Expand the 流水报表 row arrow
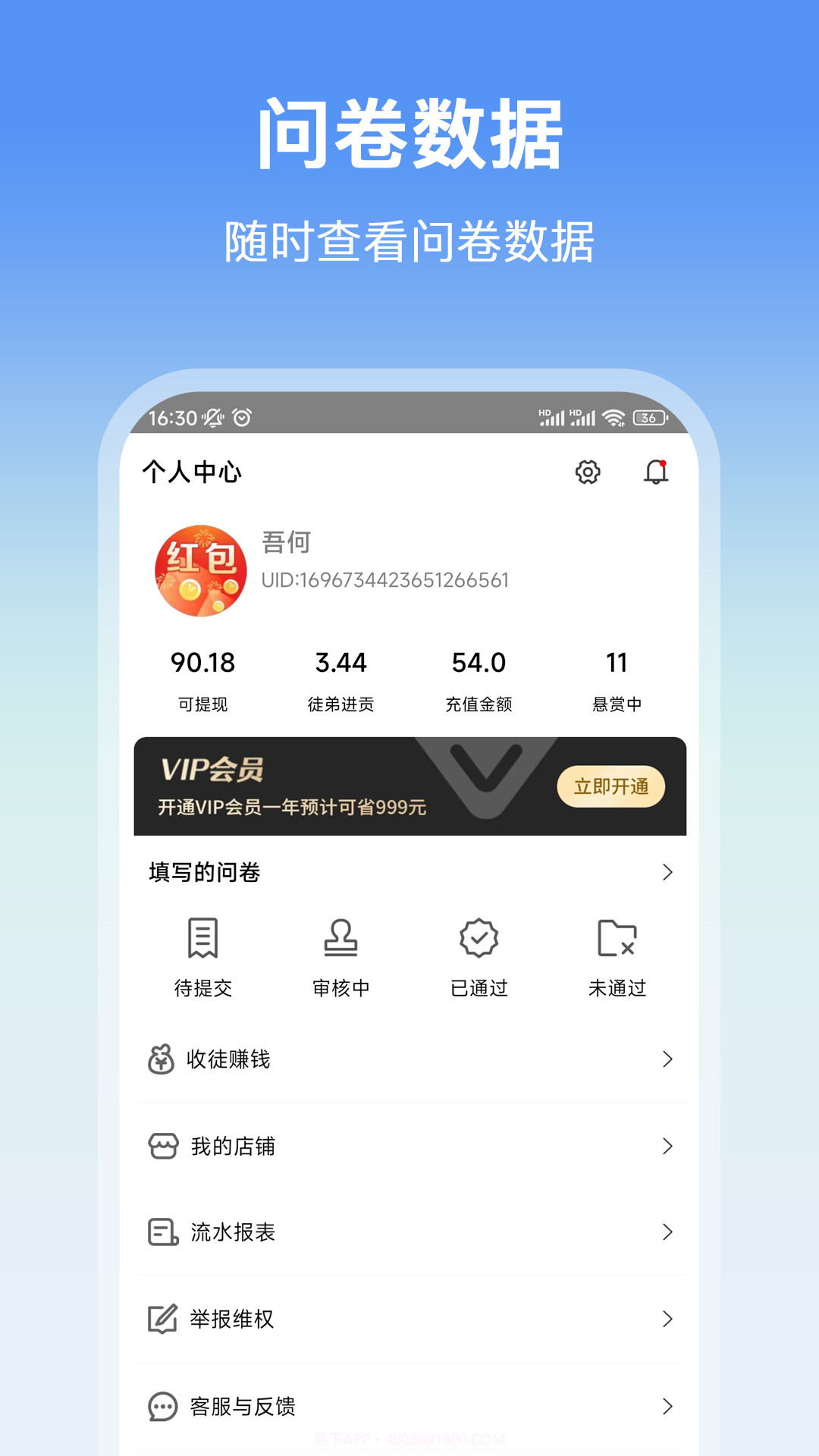The width and height of the screenshot is (819, 1456). click(x=667, y=1233)
